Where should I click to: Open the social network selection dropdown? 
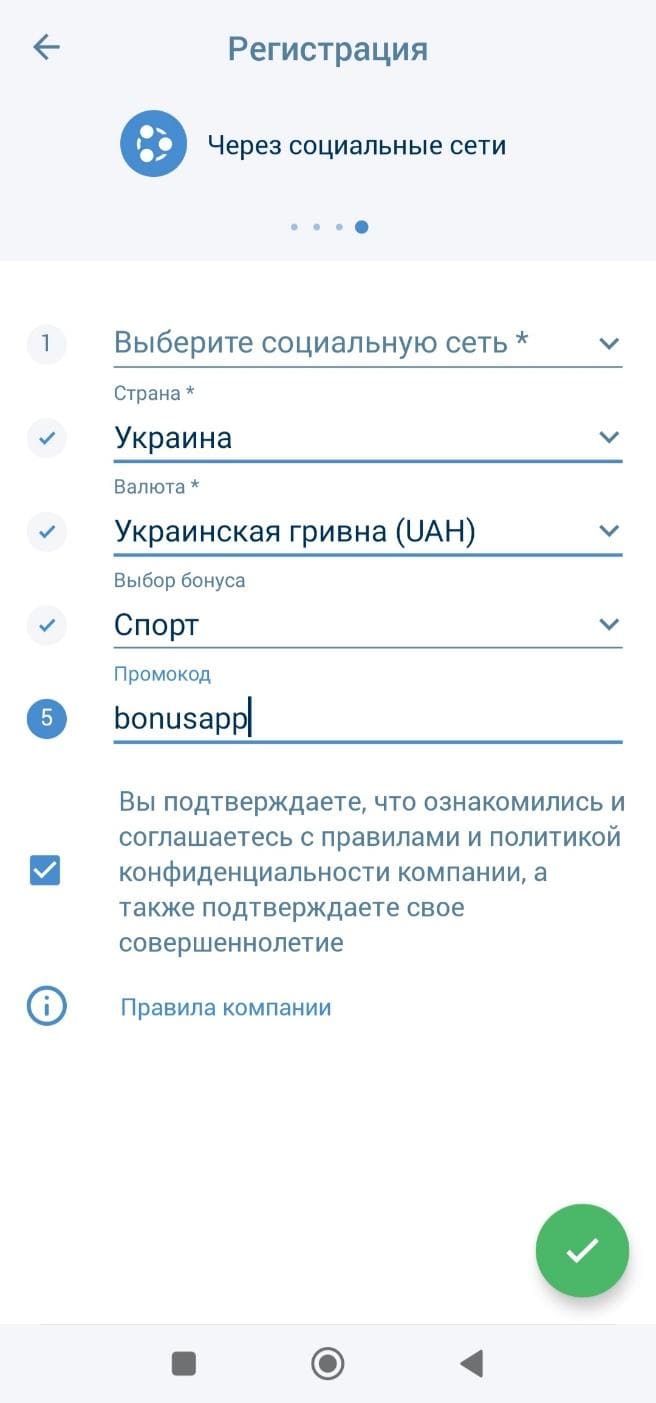click(368, 344)
